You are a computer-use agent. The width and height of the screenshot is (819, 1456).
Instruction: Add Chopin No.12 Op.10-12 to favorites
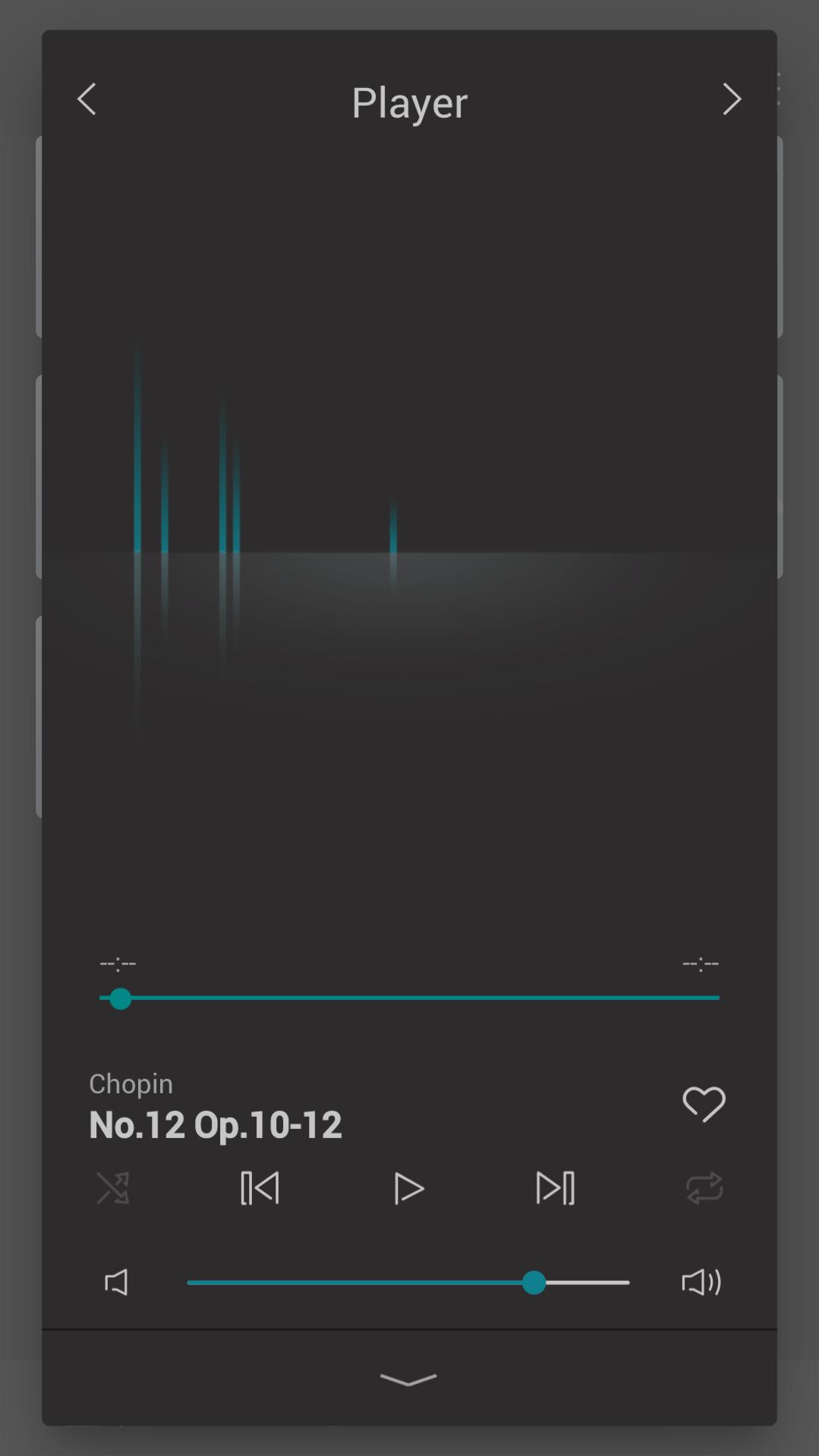coord(704,1103)
